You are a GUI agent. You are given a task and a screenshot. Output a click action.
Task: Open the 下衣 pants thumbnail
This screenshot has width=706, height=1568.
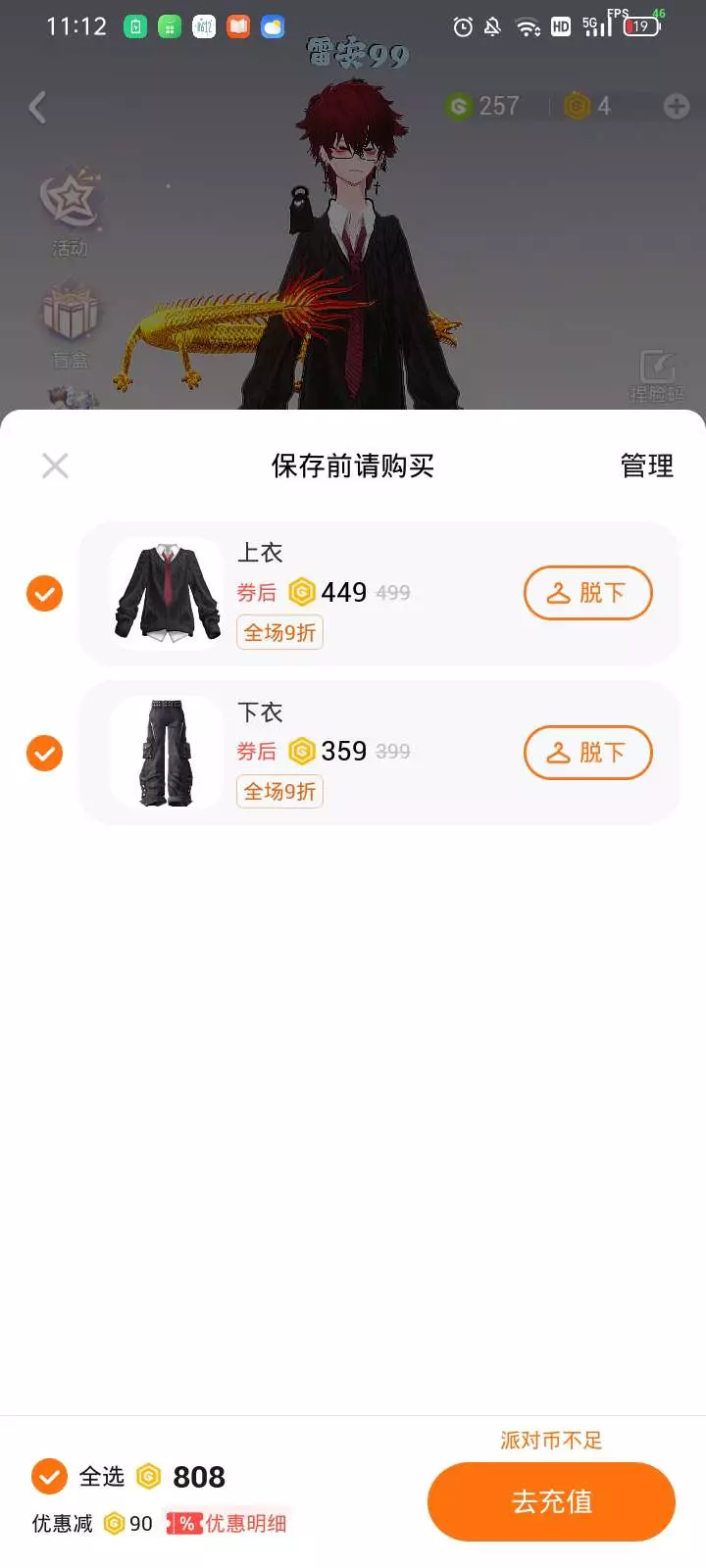(167, 753)
